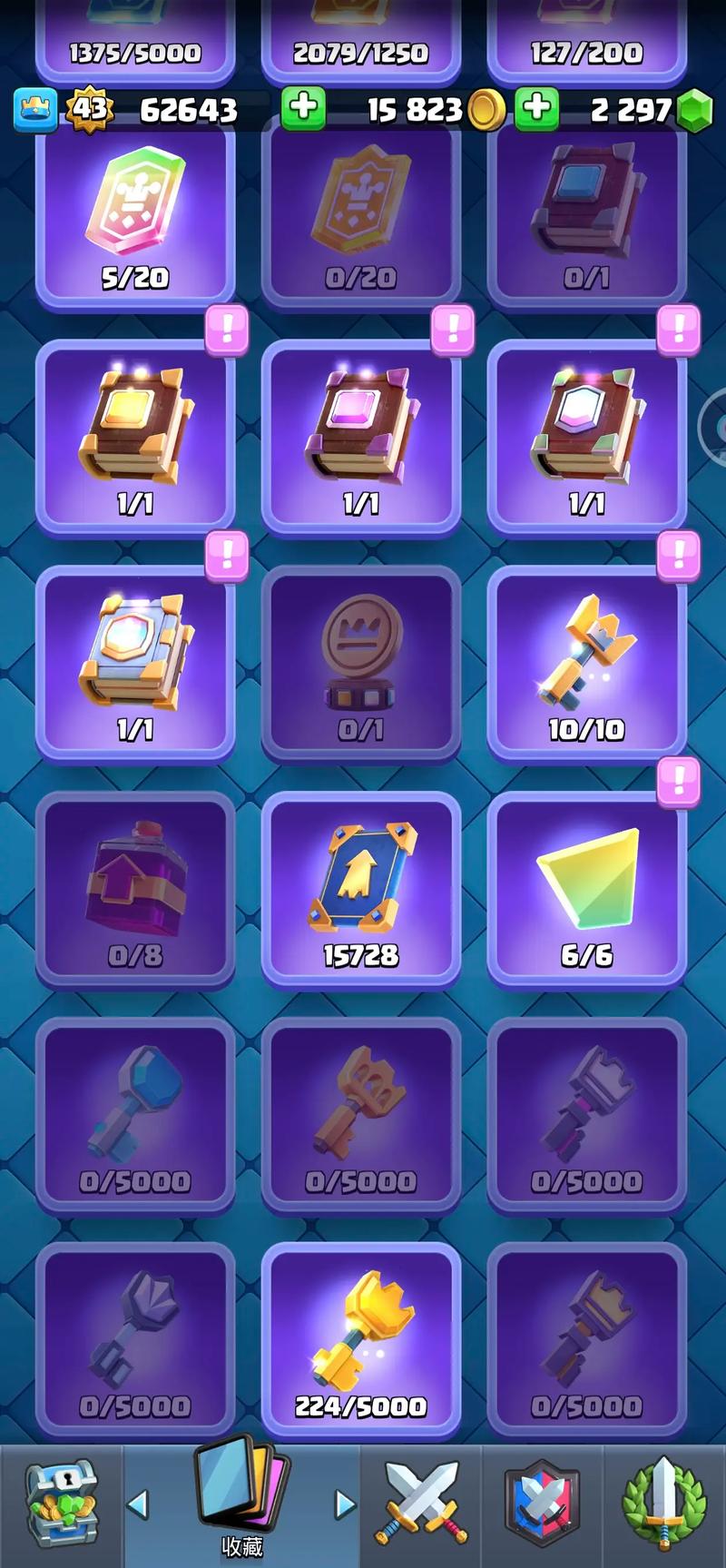This screenshot has width=726, height=1568.
Task: Open the clan shield tab
Action: tap(542, 1503)
